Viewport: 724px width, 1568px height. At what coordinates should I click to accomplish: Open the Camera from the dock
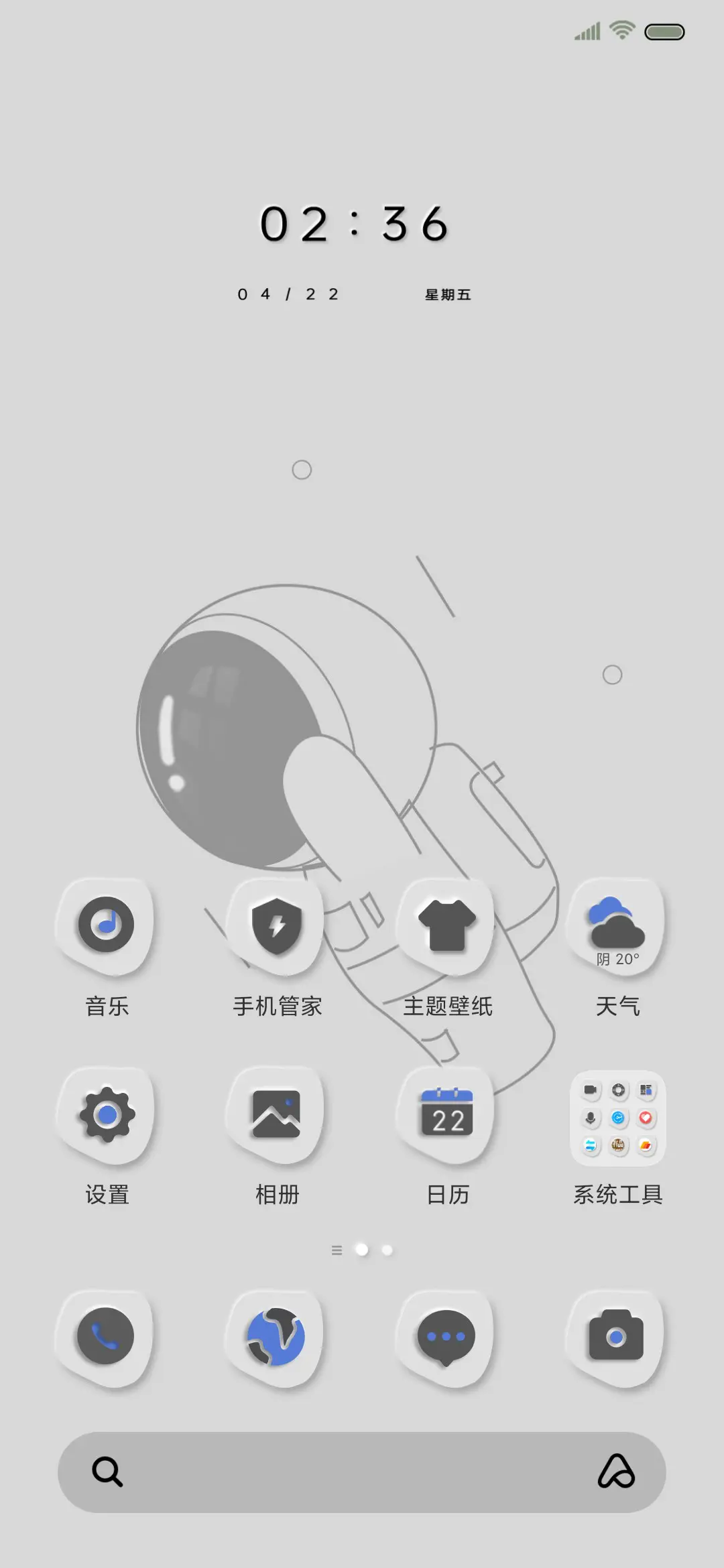pos(617,1337)
